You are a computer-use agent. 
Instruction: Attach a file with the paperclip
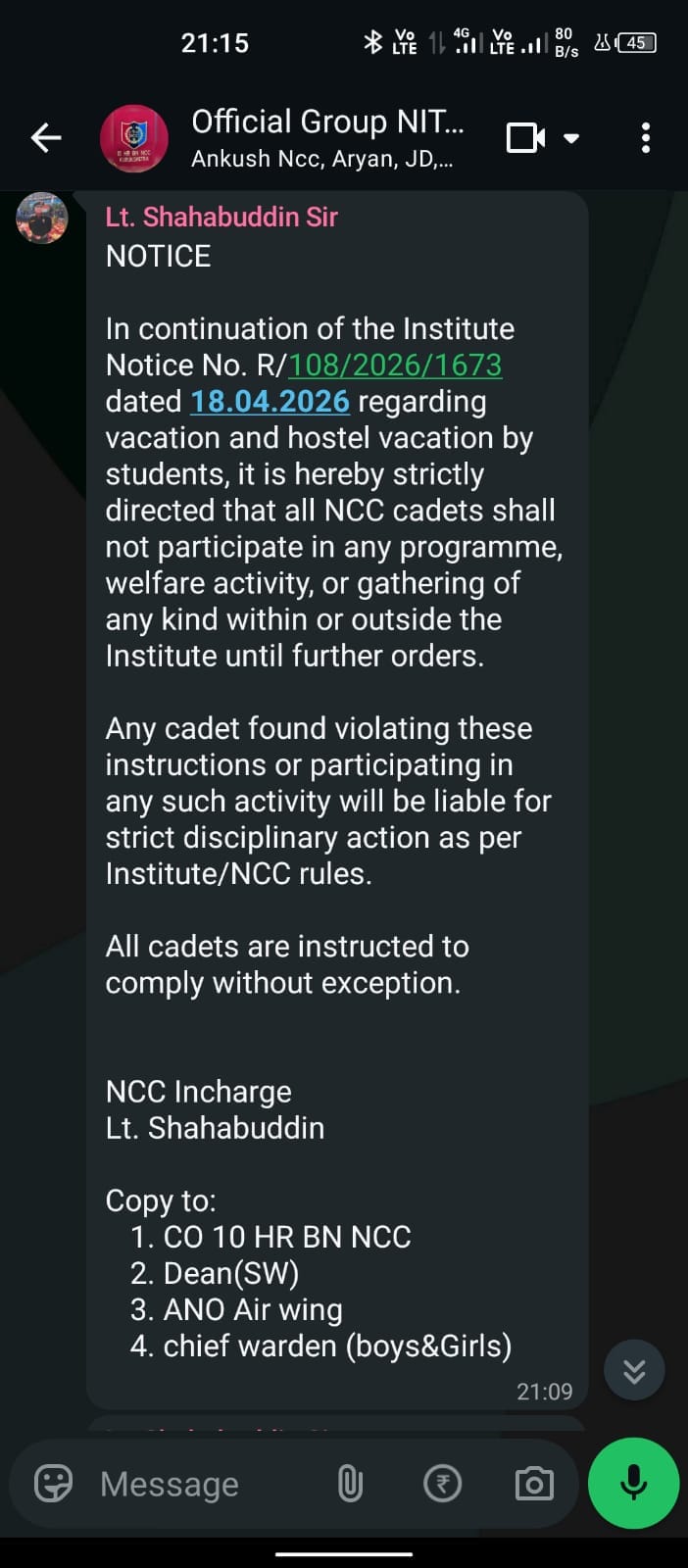(x=350, y=1484)
